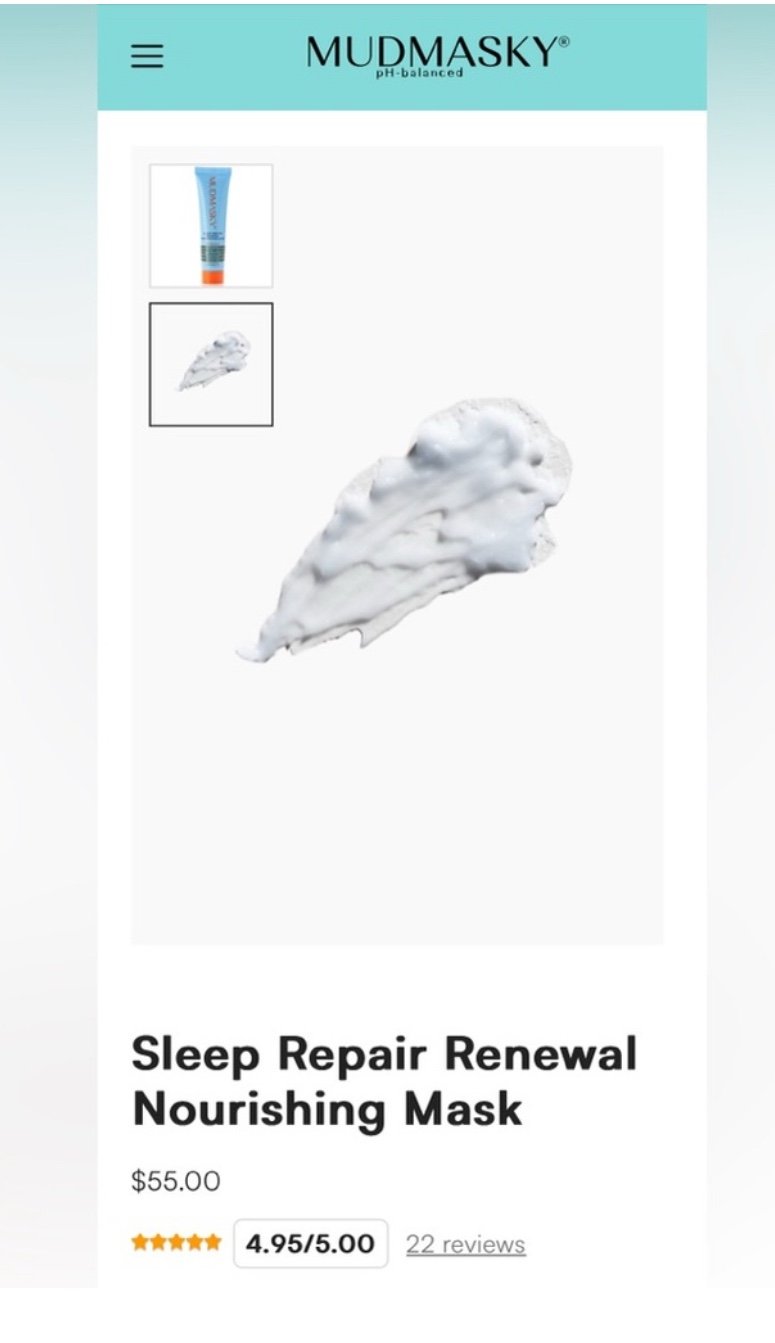Viewport: 775px width, 1343px height.
Task: Select the blue tube product thumbnail
Action: [211, 226]
